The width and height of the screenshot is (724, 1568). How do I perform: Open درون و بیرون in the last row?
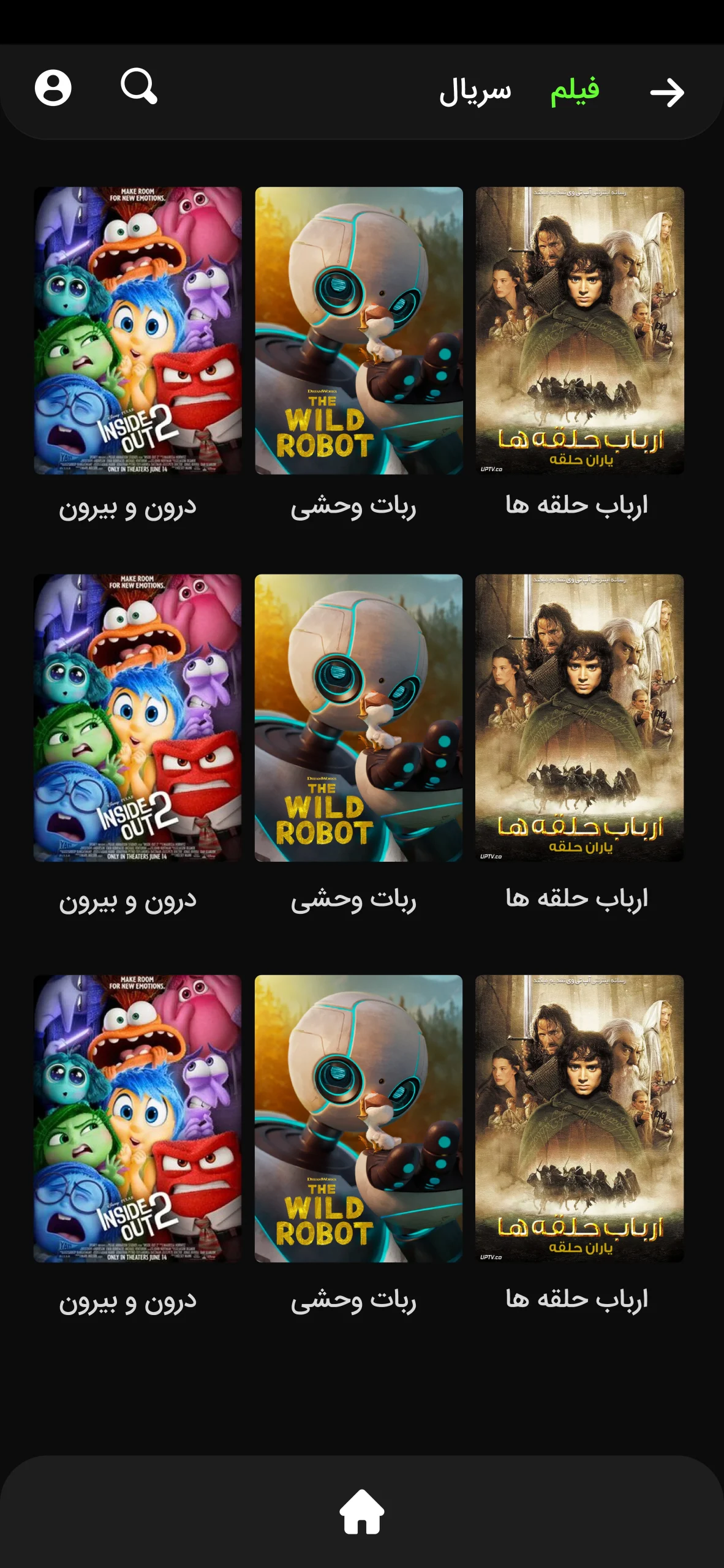pyautogui.click(x=138, y=1118)
